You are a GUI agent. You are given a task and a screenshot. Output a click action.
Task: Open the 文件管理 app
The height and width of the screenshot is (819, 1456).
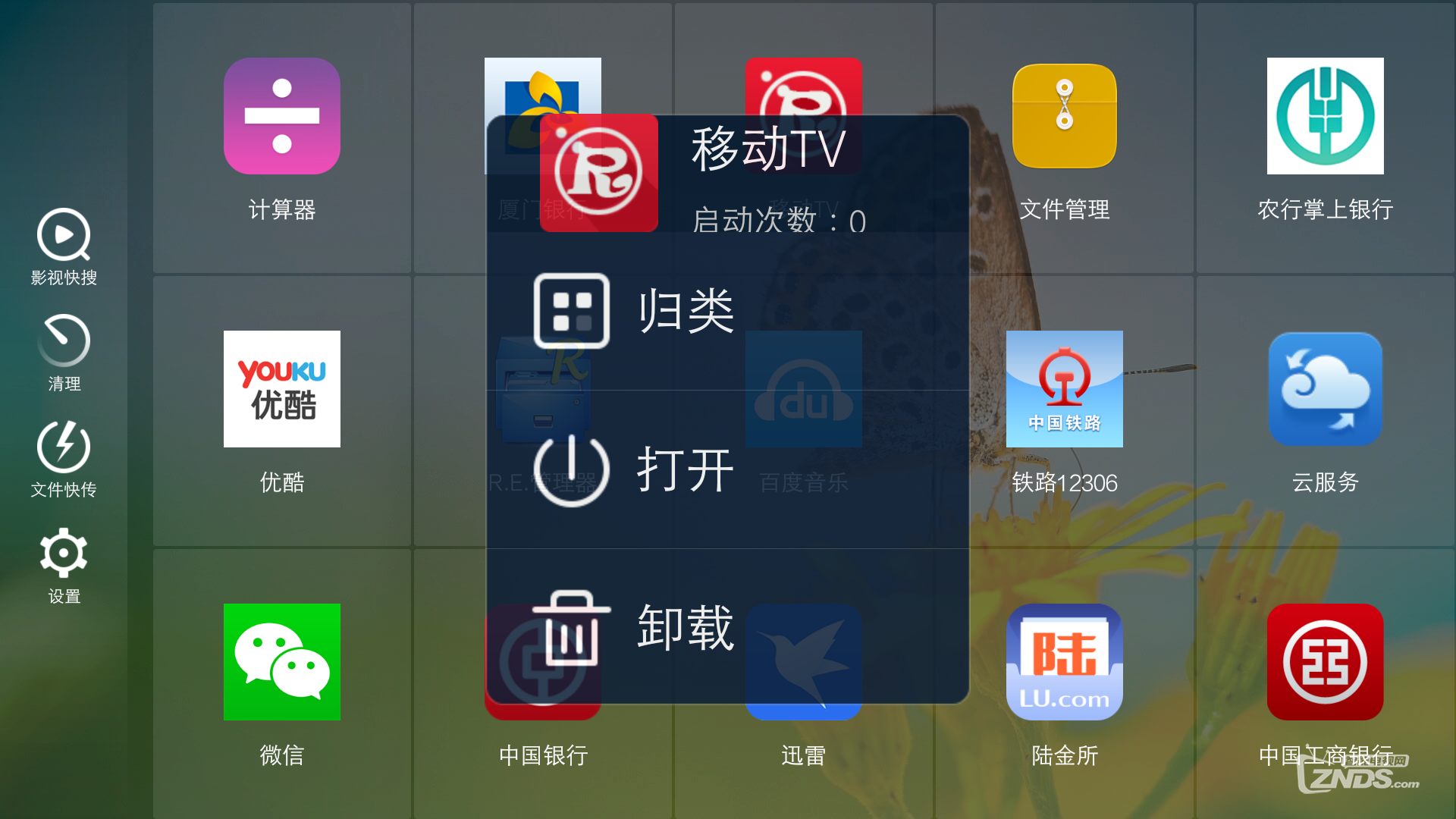tap(1065, 116)
